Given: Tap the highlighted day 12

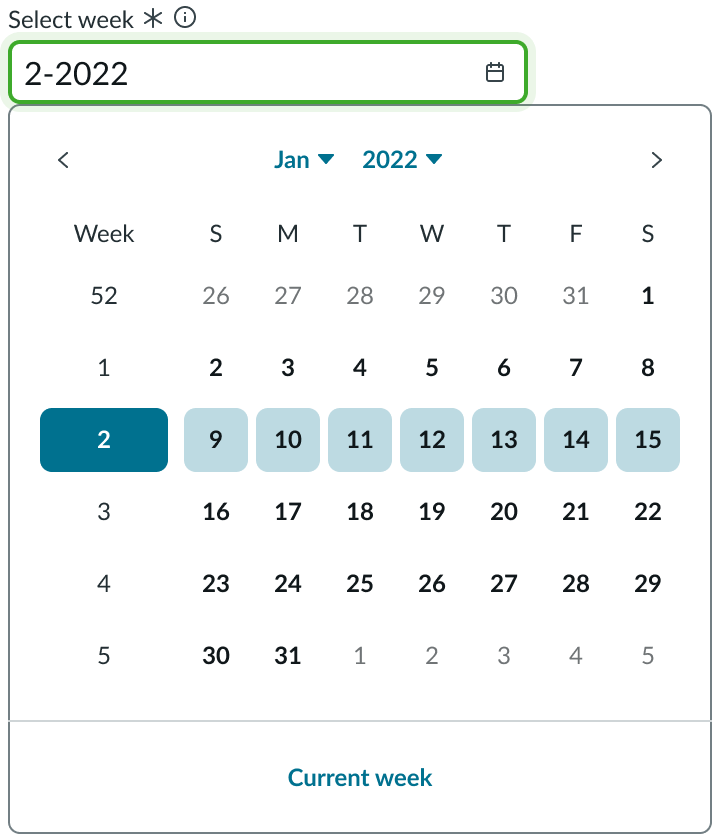Looking at the screenshot, I should click(x=432, y=440).
